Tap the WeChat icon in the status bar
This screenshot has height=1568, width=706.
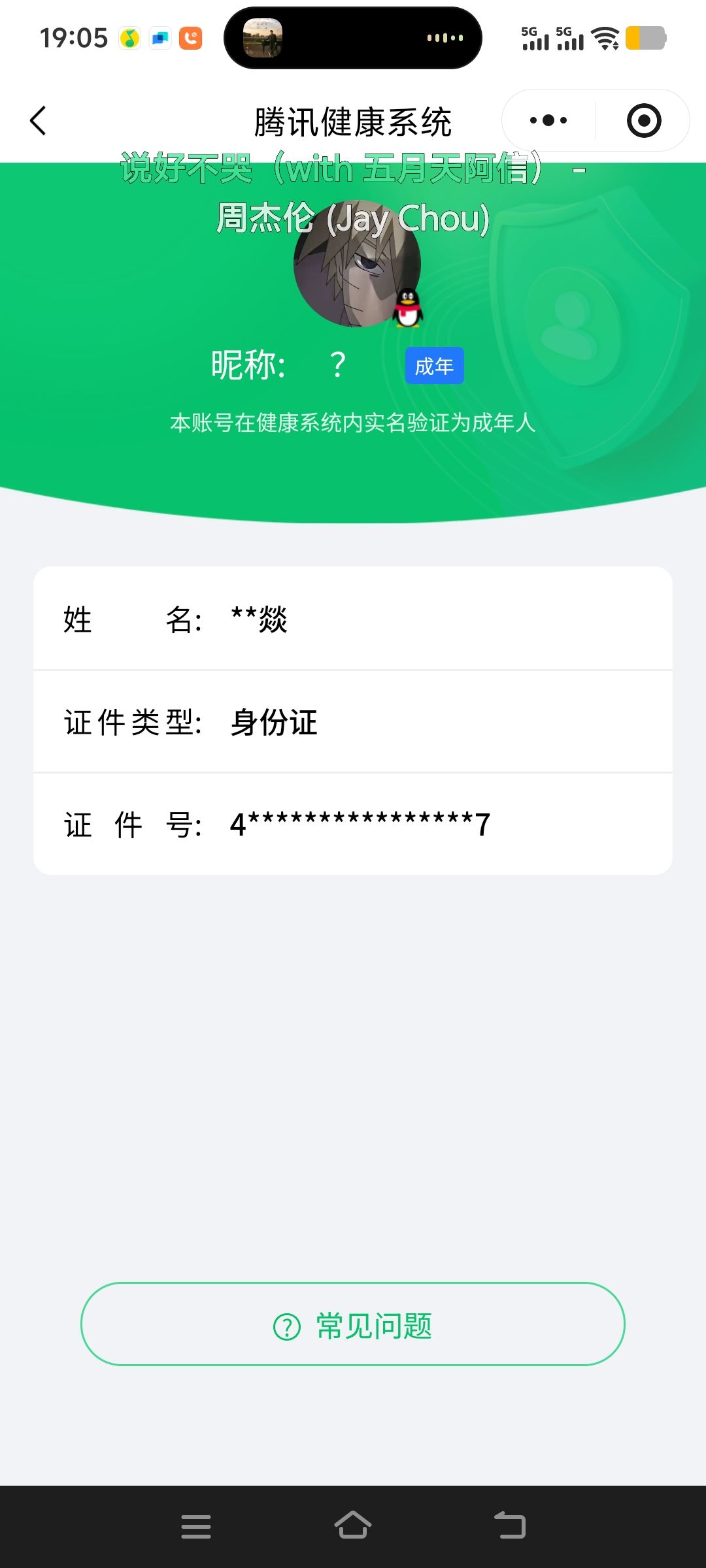159,37
